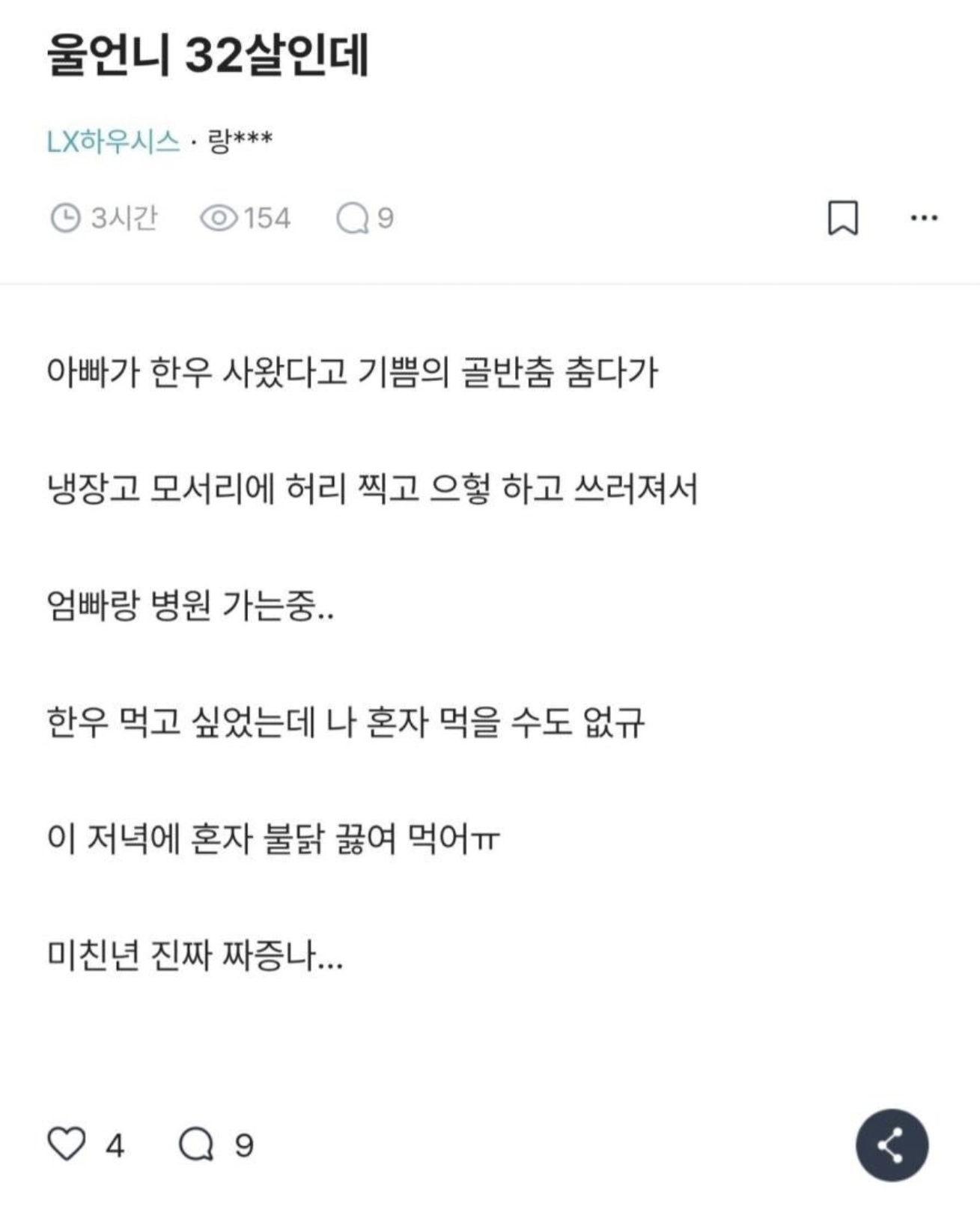This screenshot has height=1209, width=980.
Task: Open the LX하우시스 company link
Action: point(113,141)
